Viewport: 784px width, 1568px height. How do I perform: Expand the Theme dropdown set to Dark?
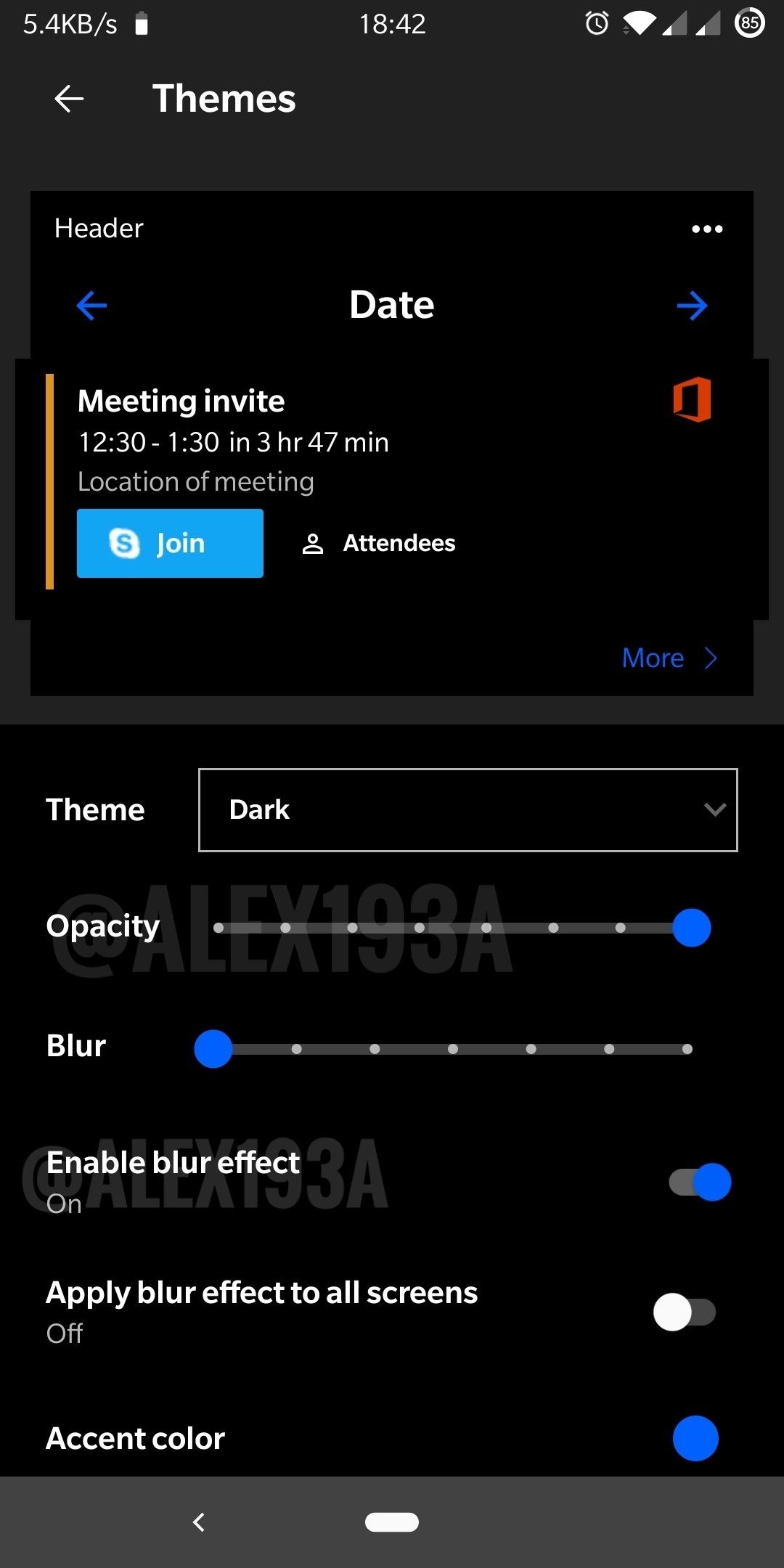tap(468, 810)
